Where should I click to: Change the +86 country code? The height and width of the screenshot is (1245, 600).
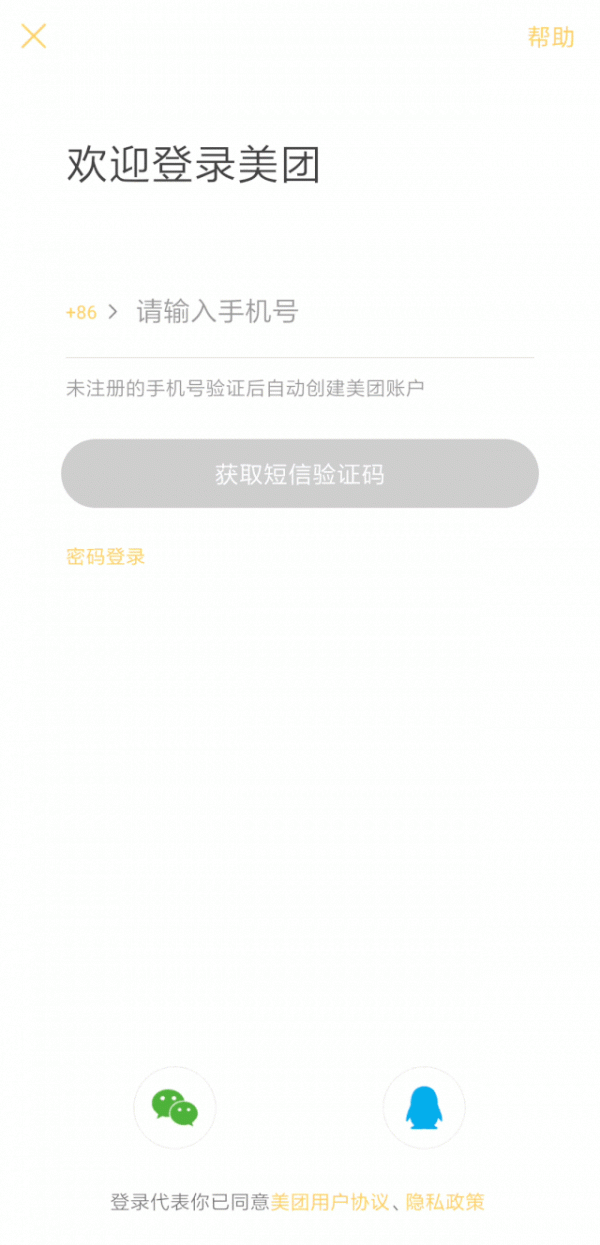[91, 312]
